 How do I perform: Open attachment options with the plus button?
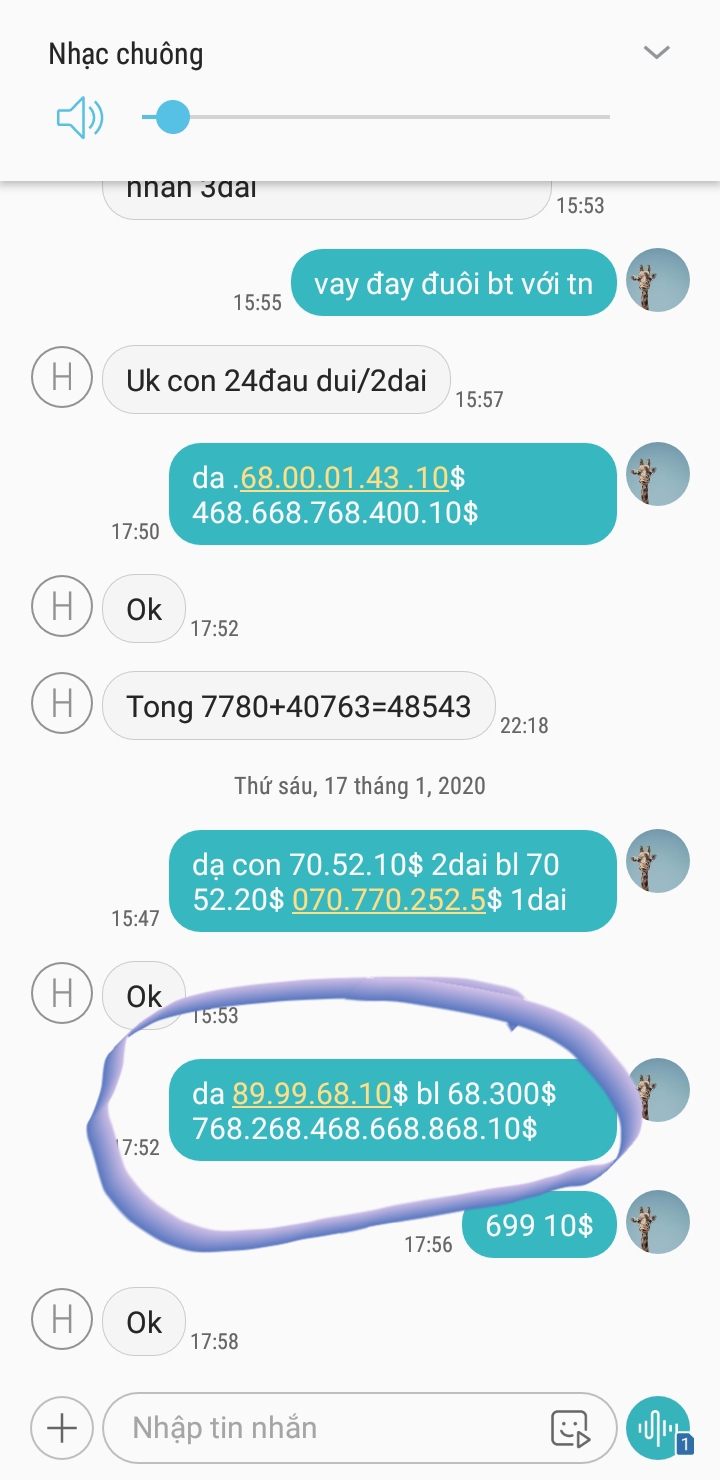(62, 1427)
